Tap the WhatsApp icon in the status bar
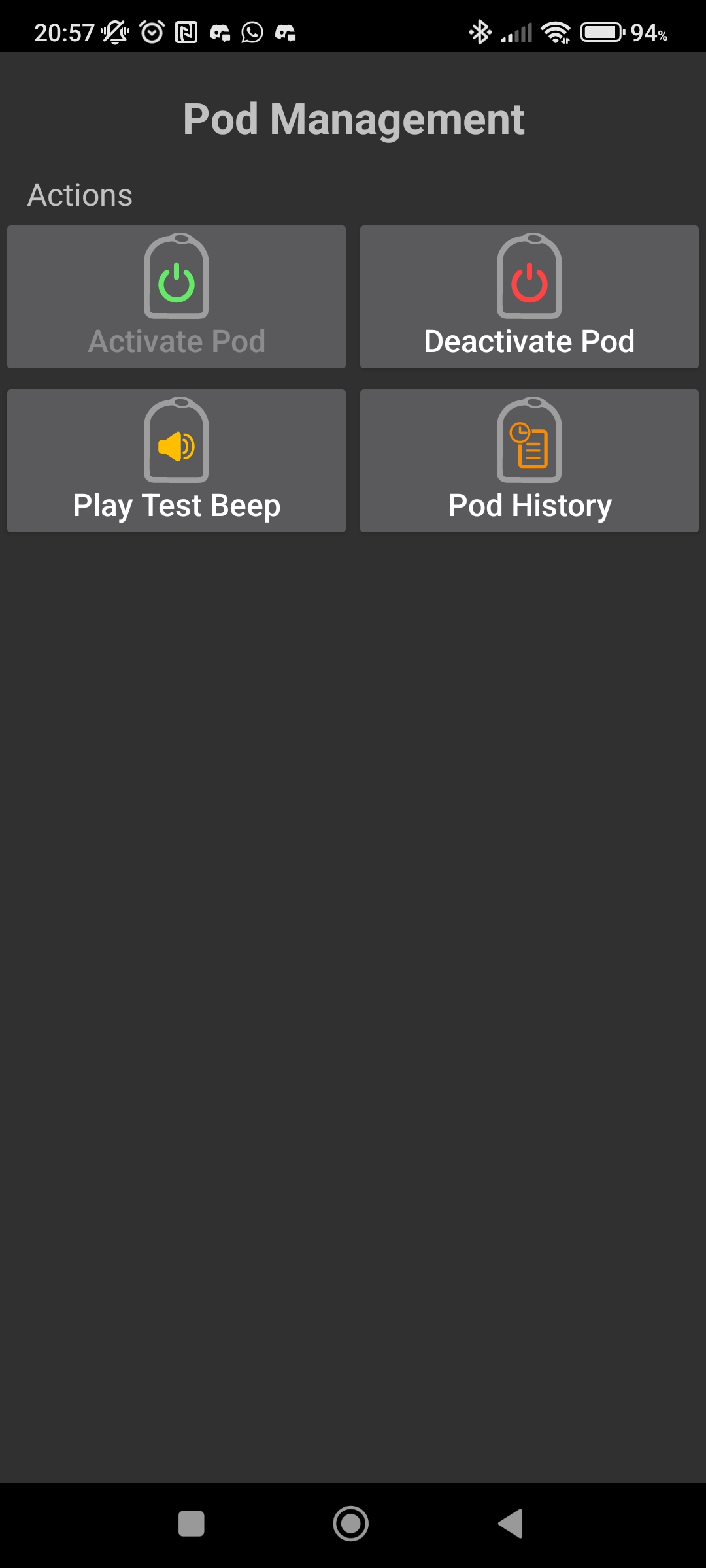 click(x=252, y=31)
